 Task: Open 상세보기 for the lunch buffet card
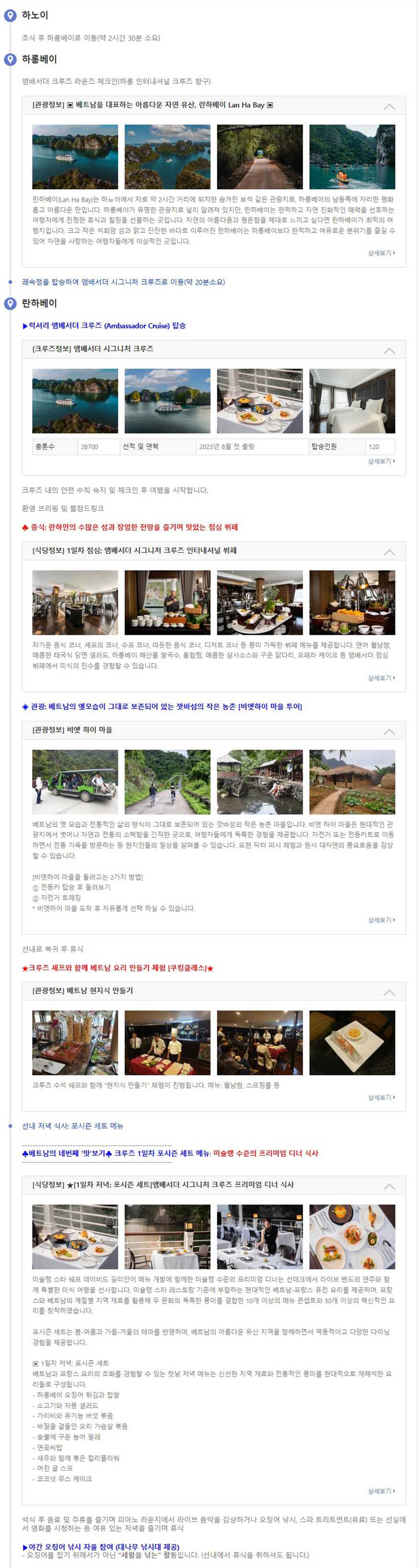(x=381, y=677)
